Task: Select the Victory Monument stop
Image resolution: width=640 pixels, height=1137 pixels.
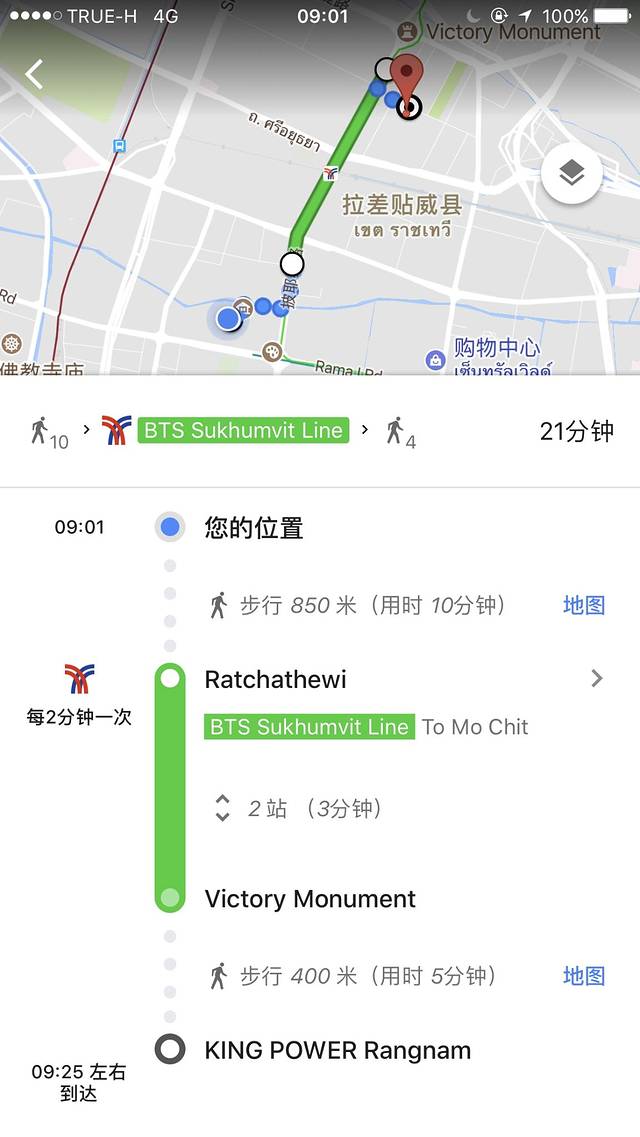Action: tap(310, 898)
